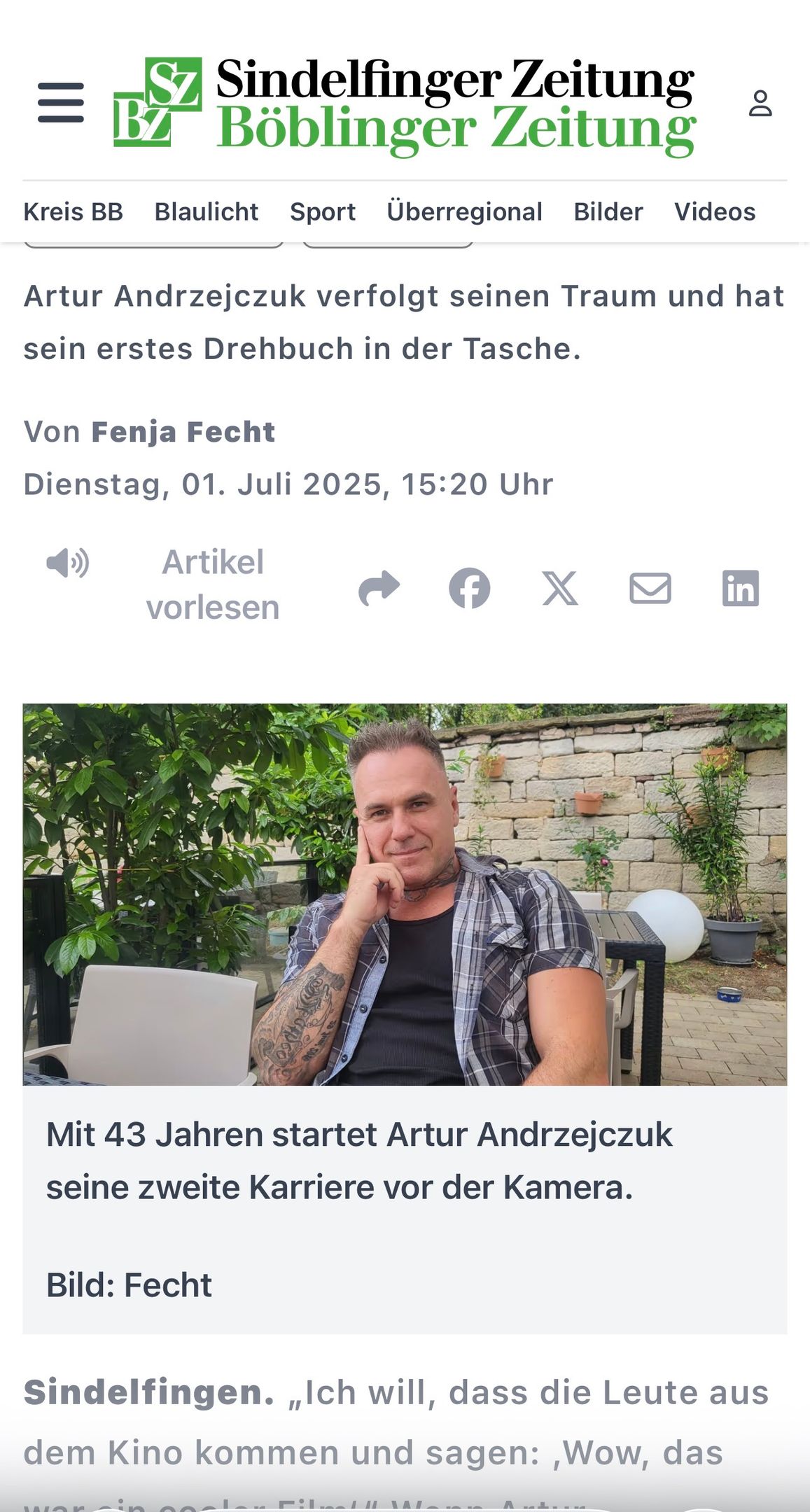The image size is (810, 1512).
Task: Open the user account icon
Action: tap(760, 103)
